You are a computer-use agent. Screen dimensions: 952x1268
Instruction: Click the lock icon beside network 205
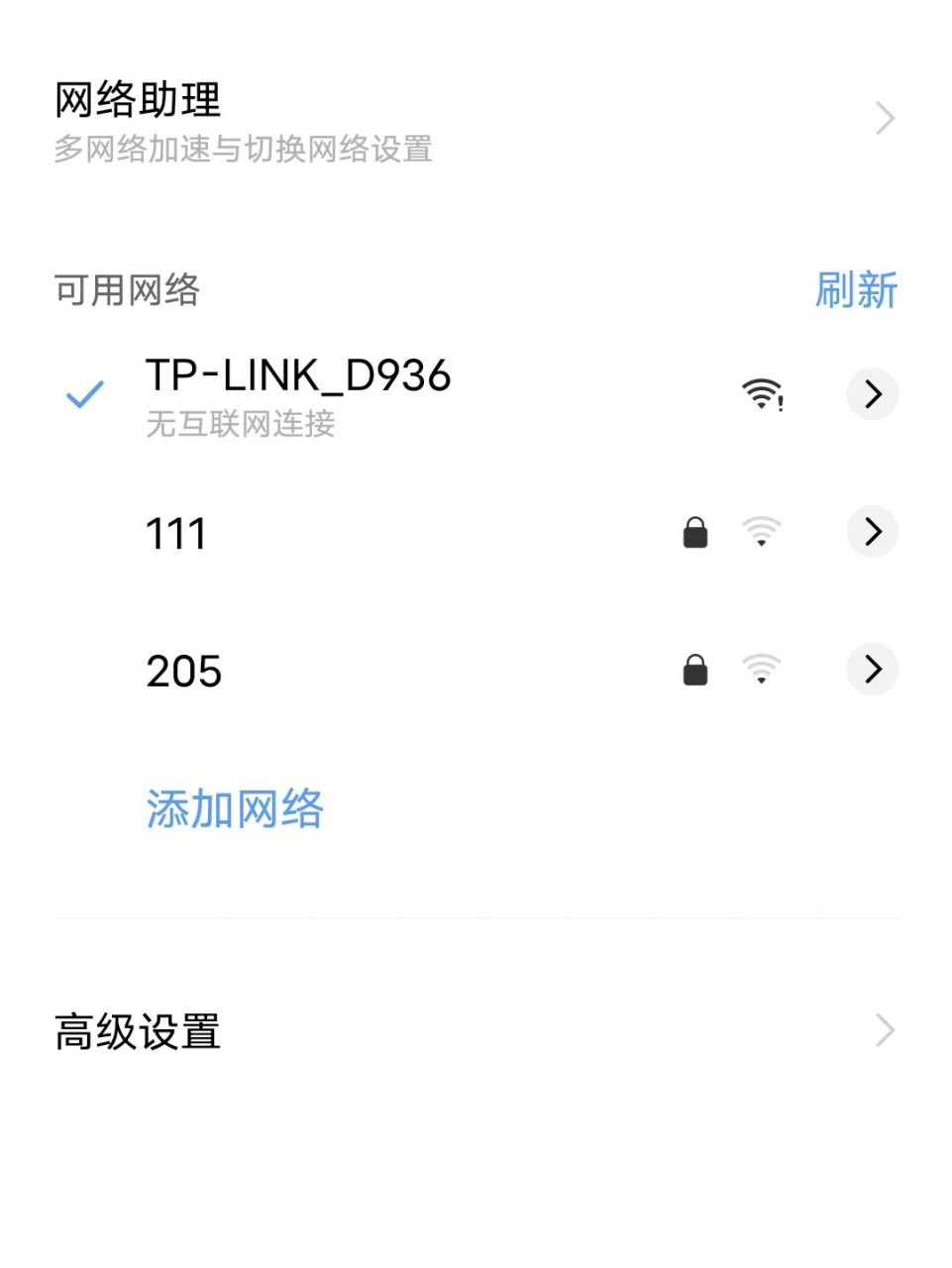[694, 669]
